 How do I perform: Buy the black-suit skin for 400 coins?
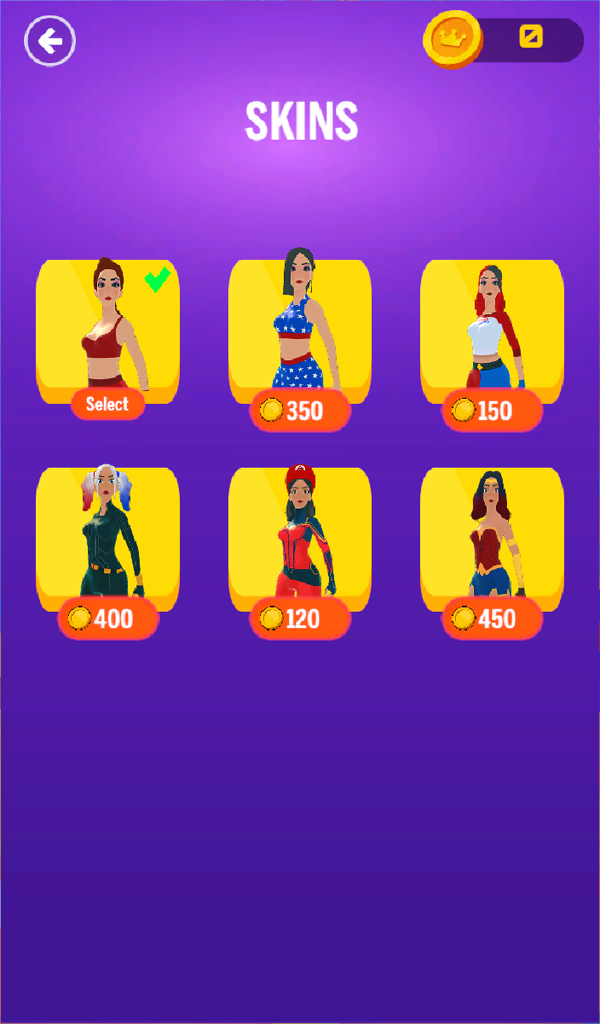click(108, 619)
